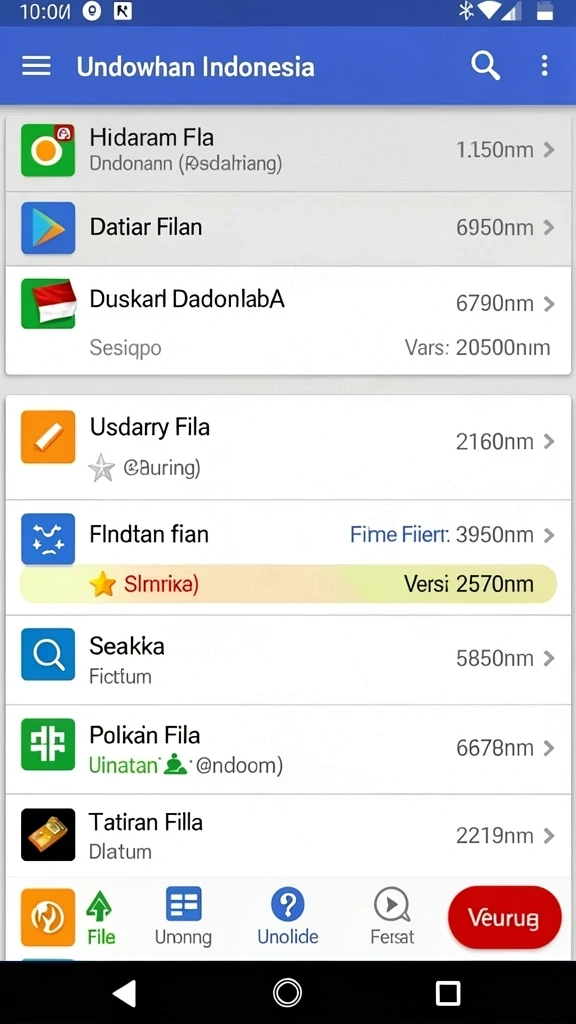Switch to the File tab
The image size is (576, 1024).
[x=101, y=918]
